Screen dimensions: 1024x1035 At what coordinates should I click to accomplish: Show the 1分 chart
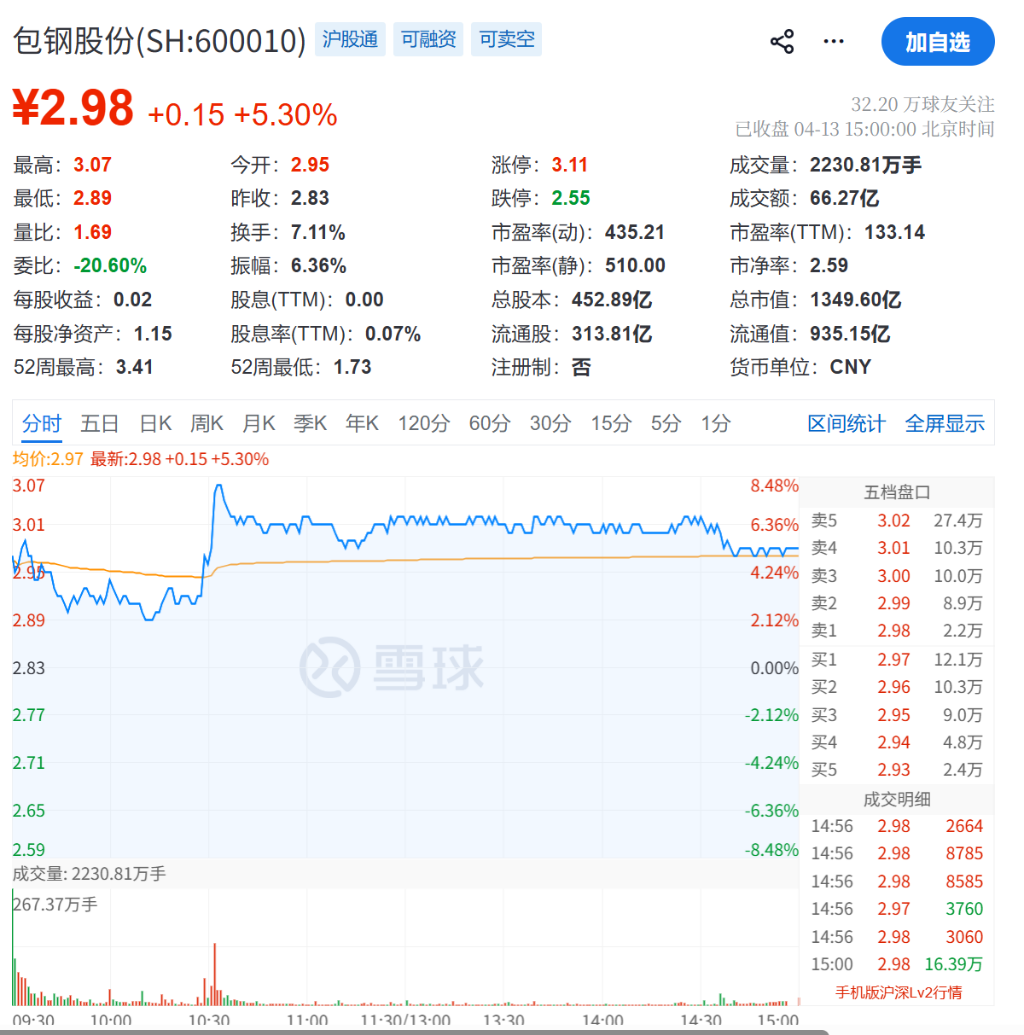point(715,423)
